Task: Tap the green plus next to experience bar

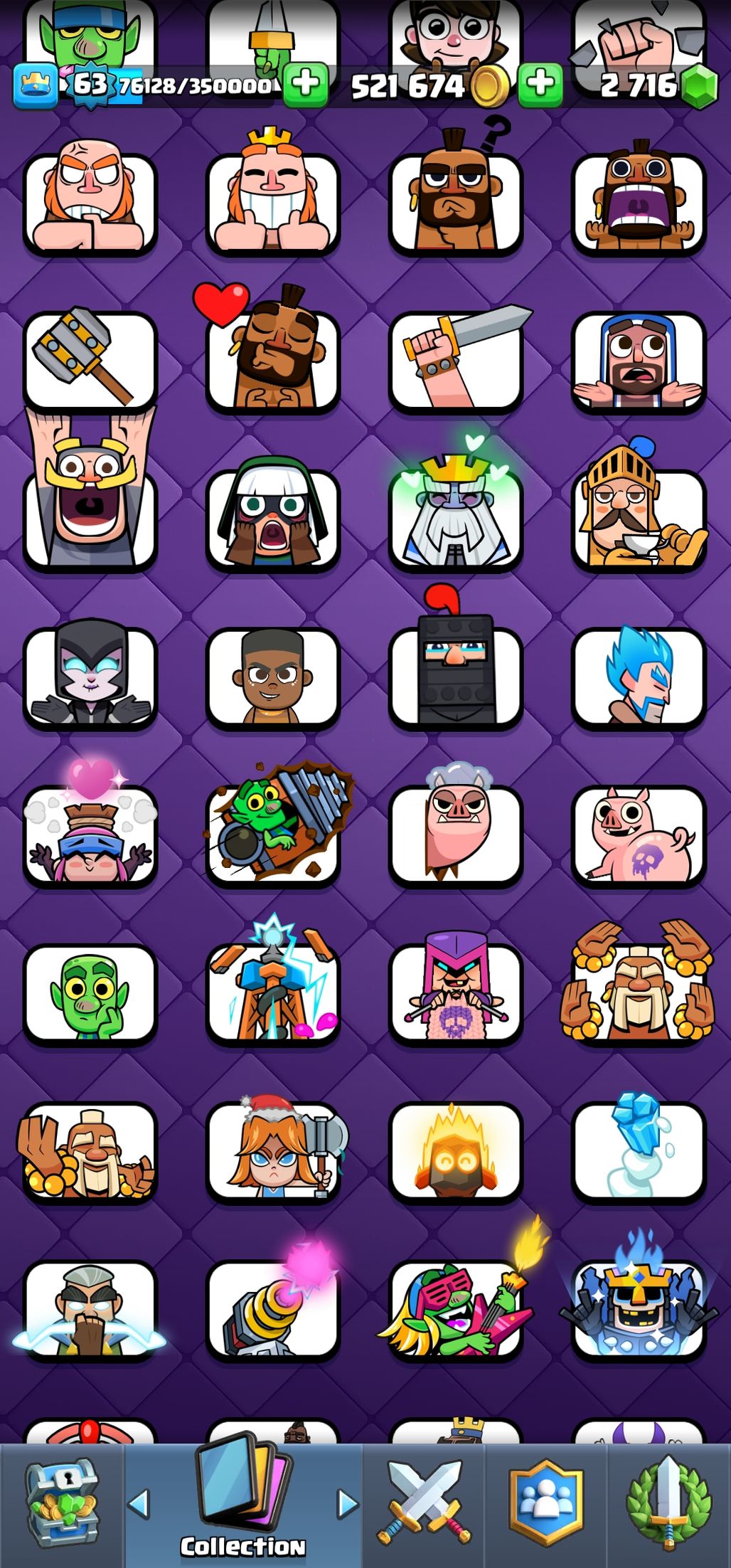Action: [306, 84]
